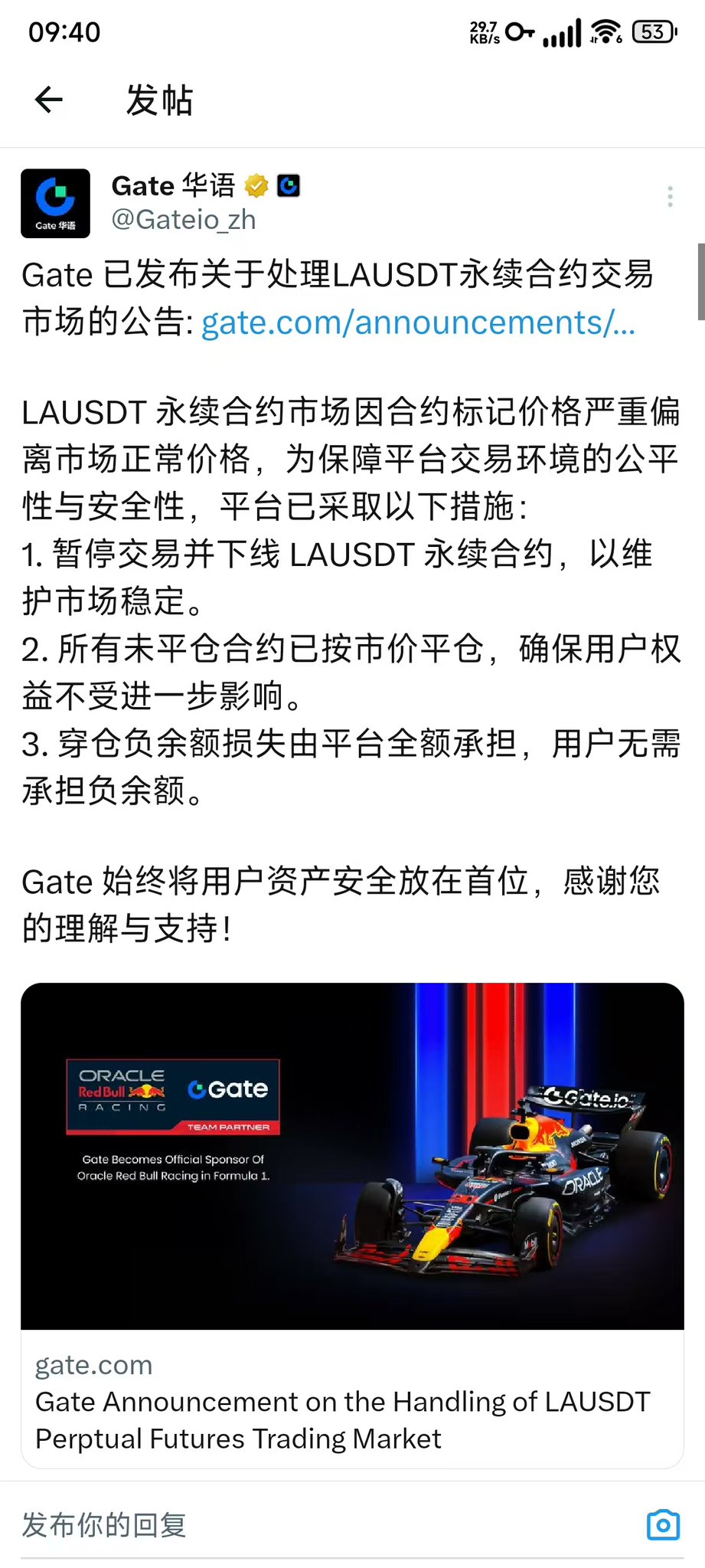Tap the gate.com domain label on the card

[93, 1363]
